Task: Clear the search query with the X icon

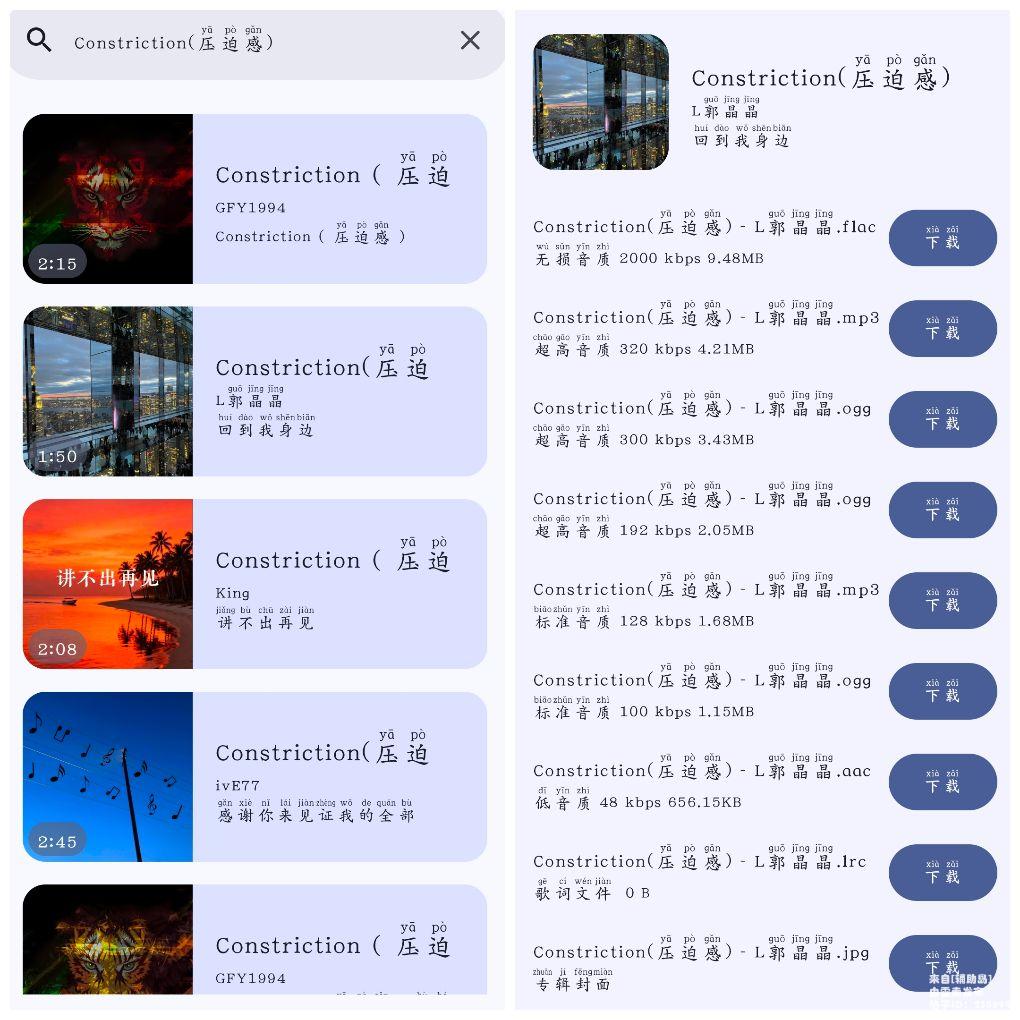Action: (470, 41)
